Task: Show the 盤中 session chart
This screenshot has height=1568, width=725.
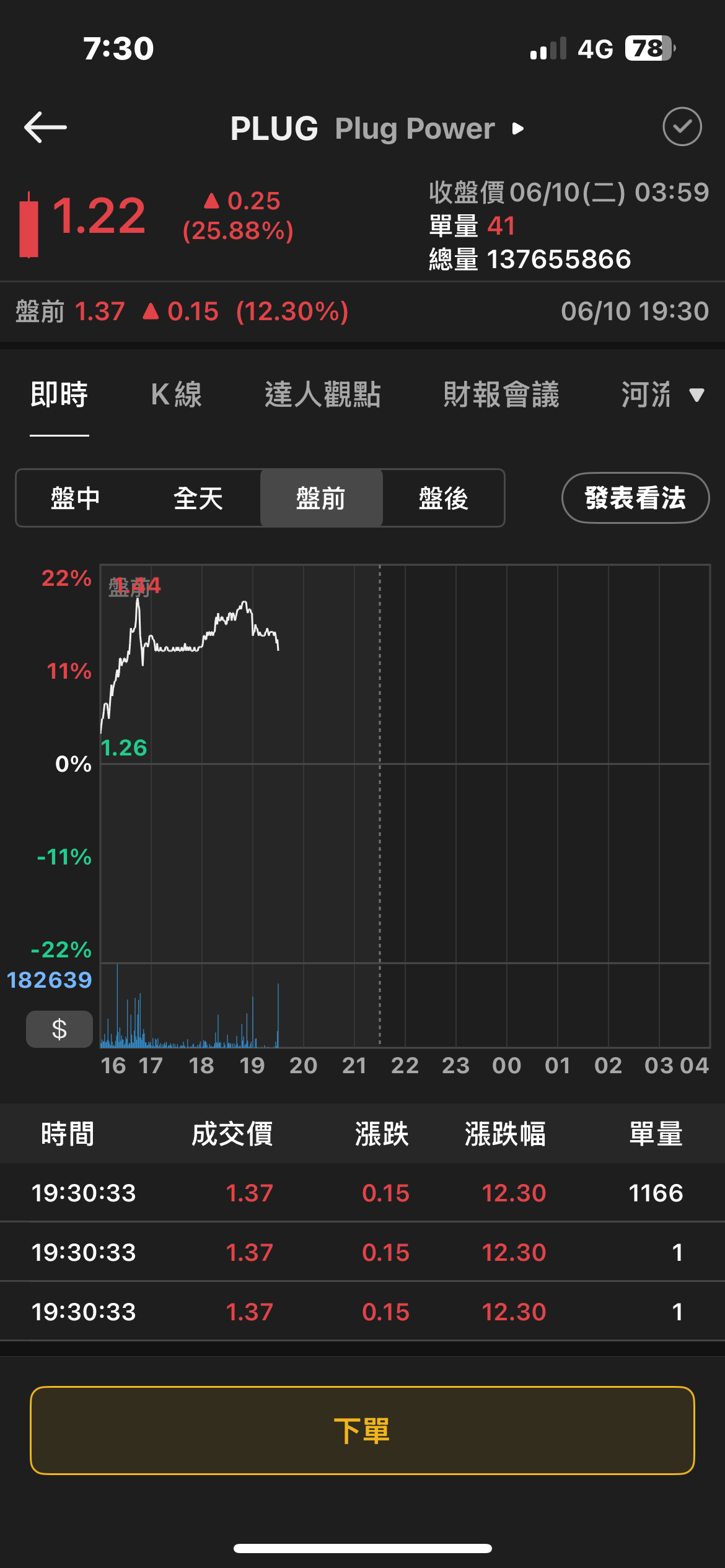Action: point(76,499)
